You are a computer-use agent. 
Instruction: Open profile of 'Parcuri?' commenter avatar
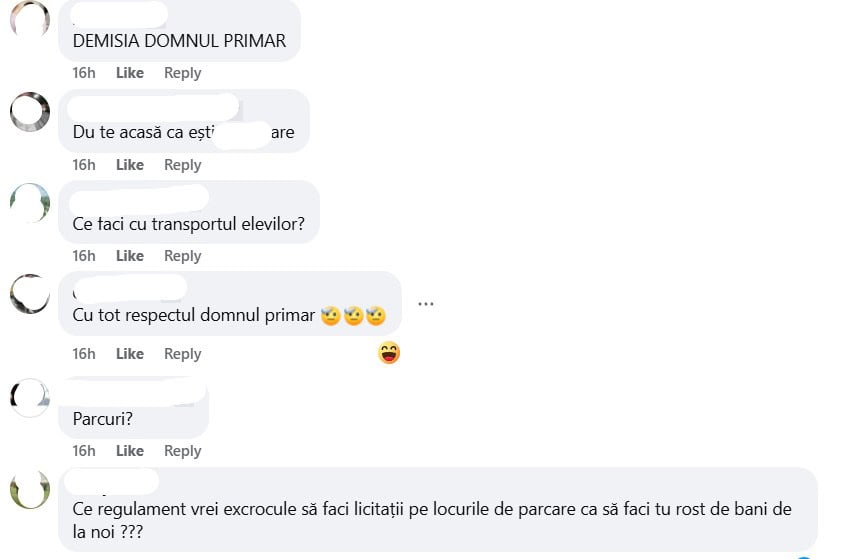pos(30,397)
